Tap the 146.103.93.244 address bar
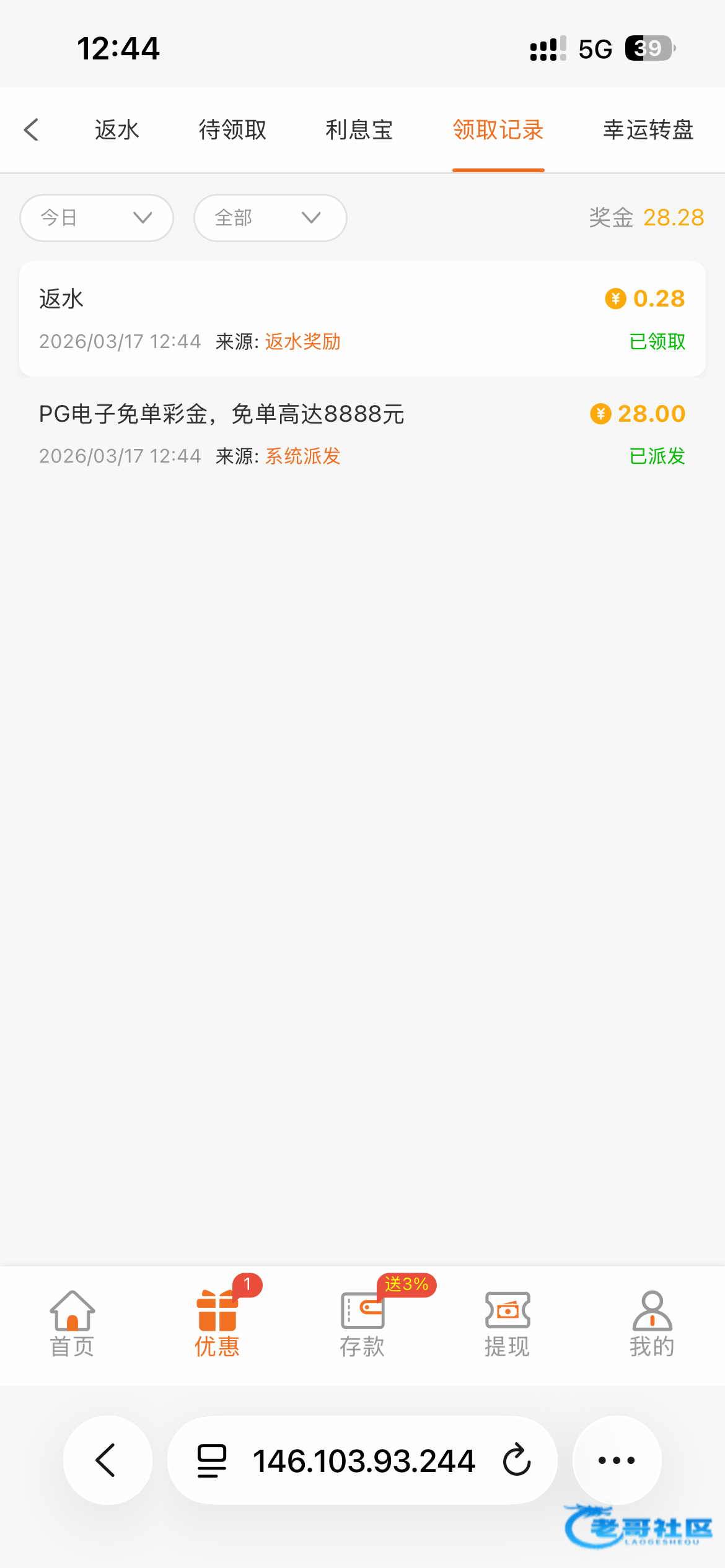 (x=363, y=1460)
